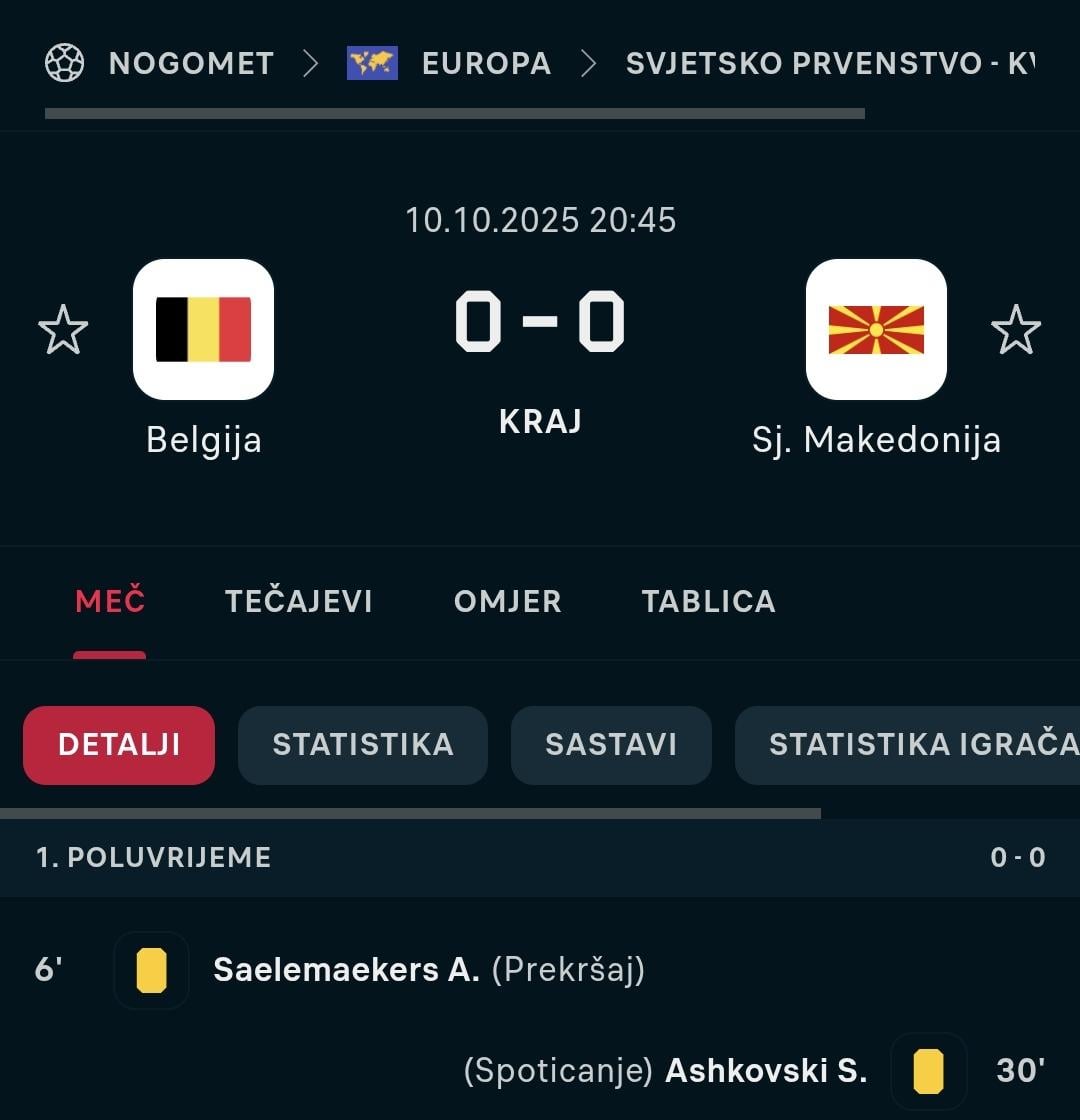Switch to the MEČ tab

coord(110,601)
